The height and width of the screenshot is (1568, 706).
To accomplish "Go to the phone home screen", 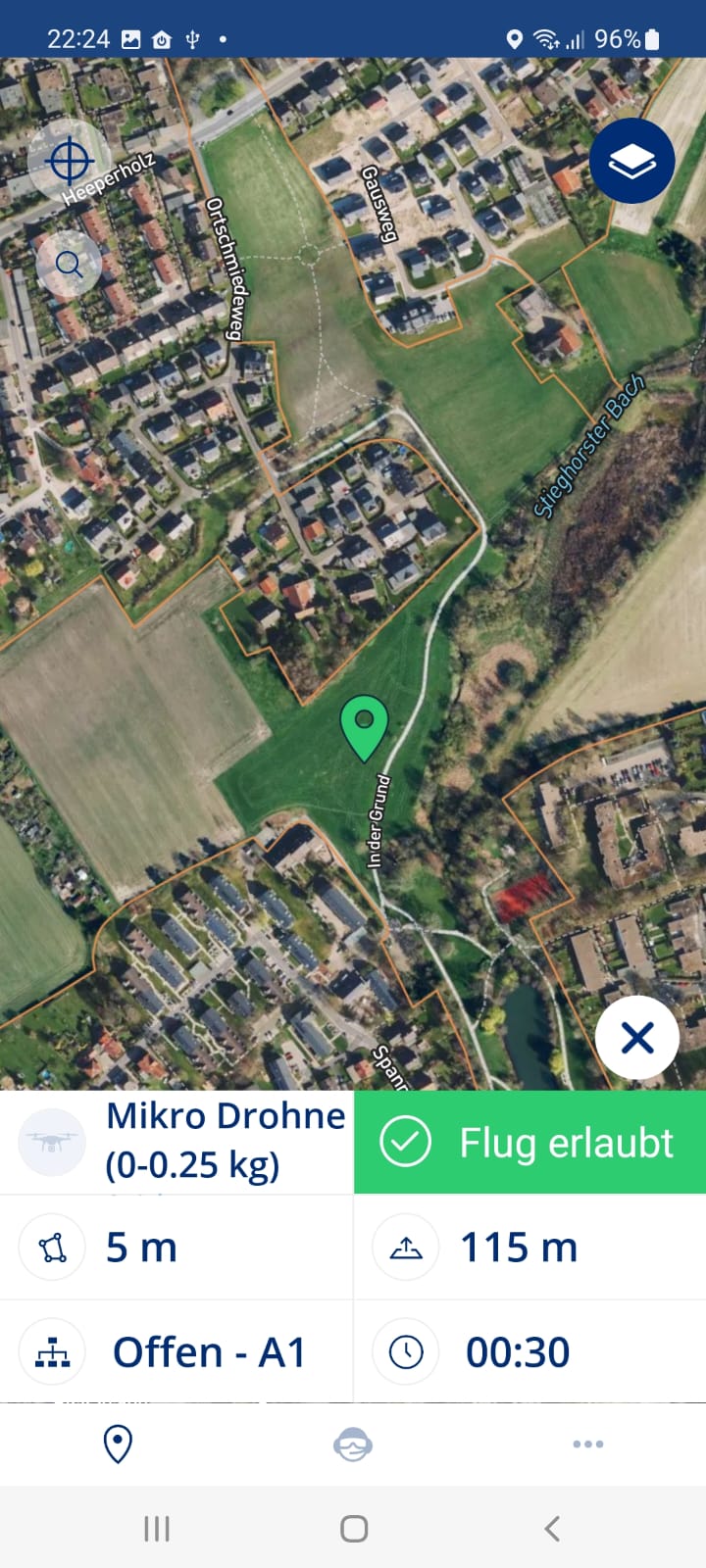I will [x=353, y=1529].
